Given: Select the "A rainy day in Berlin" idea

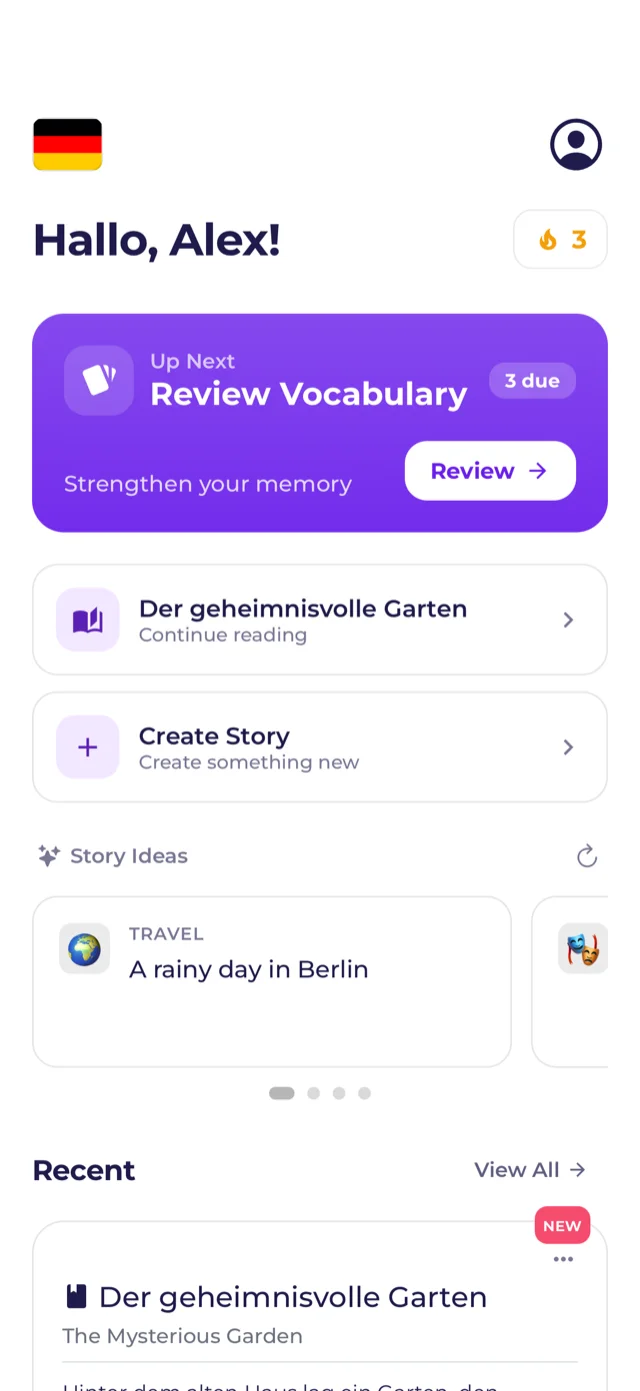Looking at the screenshot, I should click(x=272, y=981).
